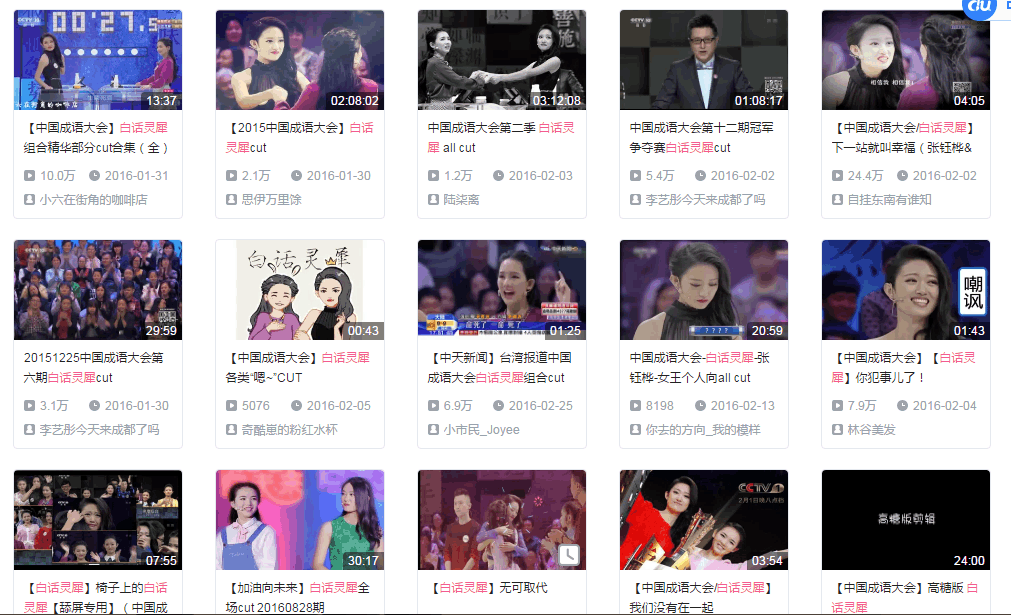This screenshot has width=1011, height=615.
Task: Visit uploader 小六在街角的咖啡店
Action: tap(93, 200)
